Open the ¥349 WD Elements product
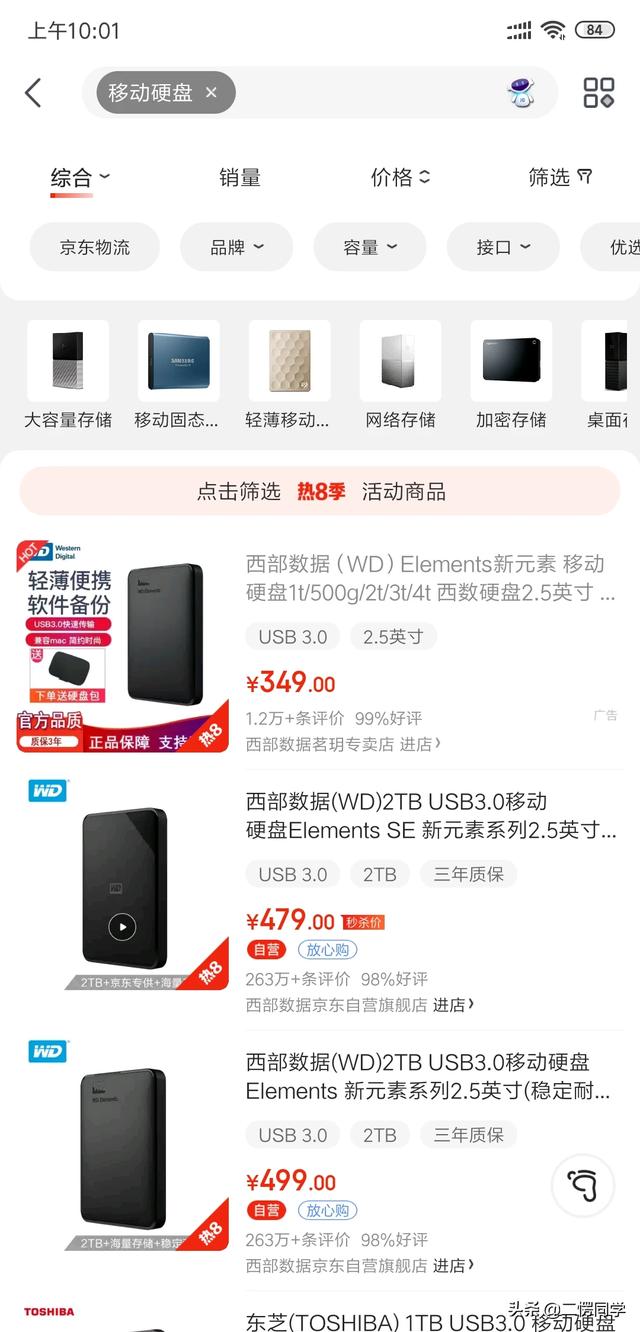The width and height of the screenshot is (640, 1332). coord(430,578)
